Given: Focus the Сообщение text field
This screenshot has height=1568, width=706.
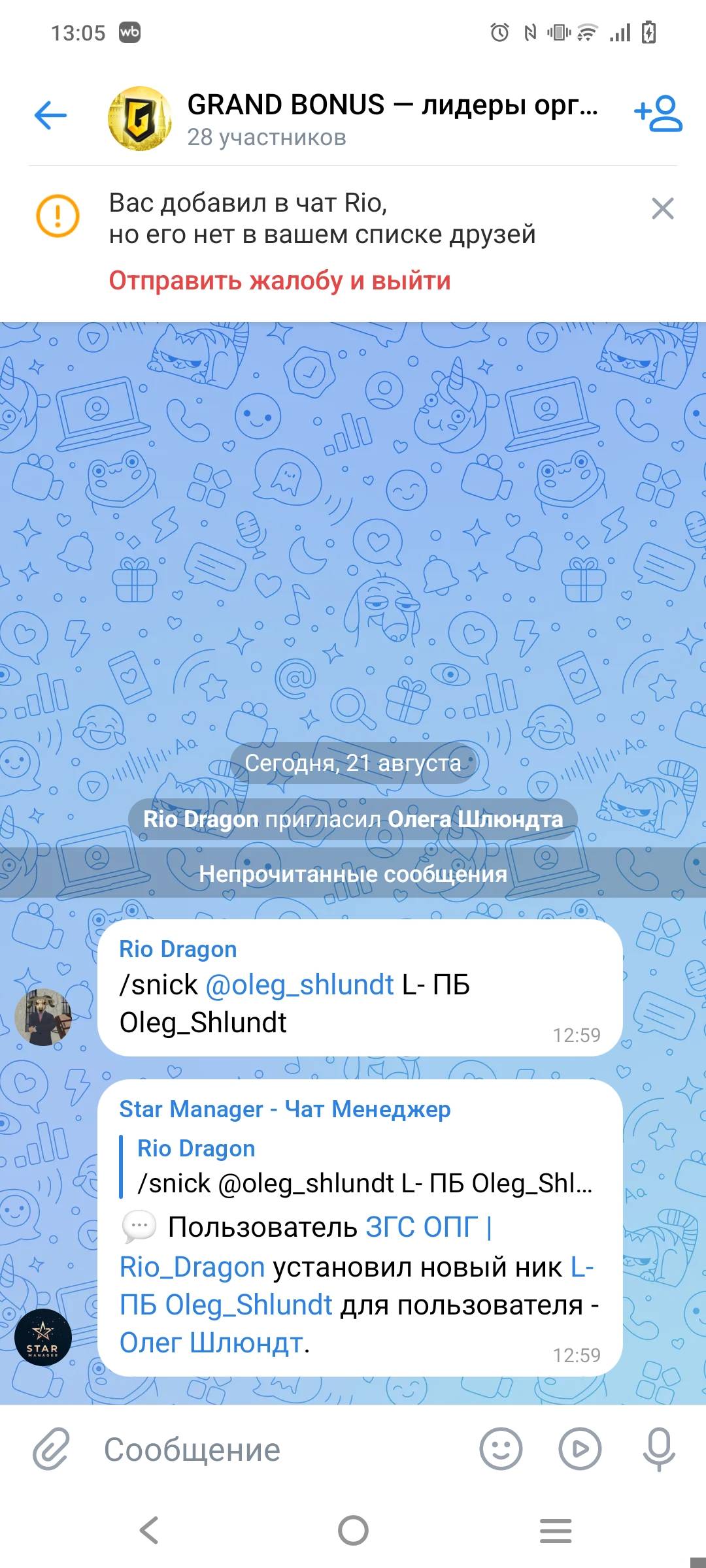Looking at the screenshot, I should coord(281,1449).
